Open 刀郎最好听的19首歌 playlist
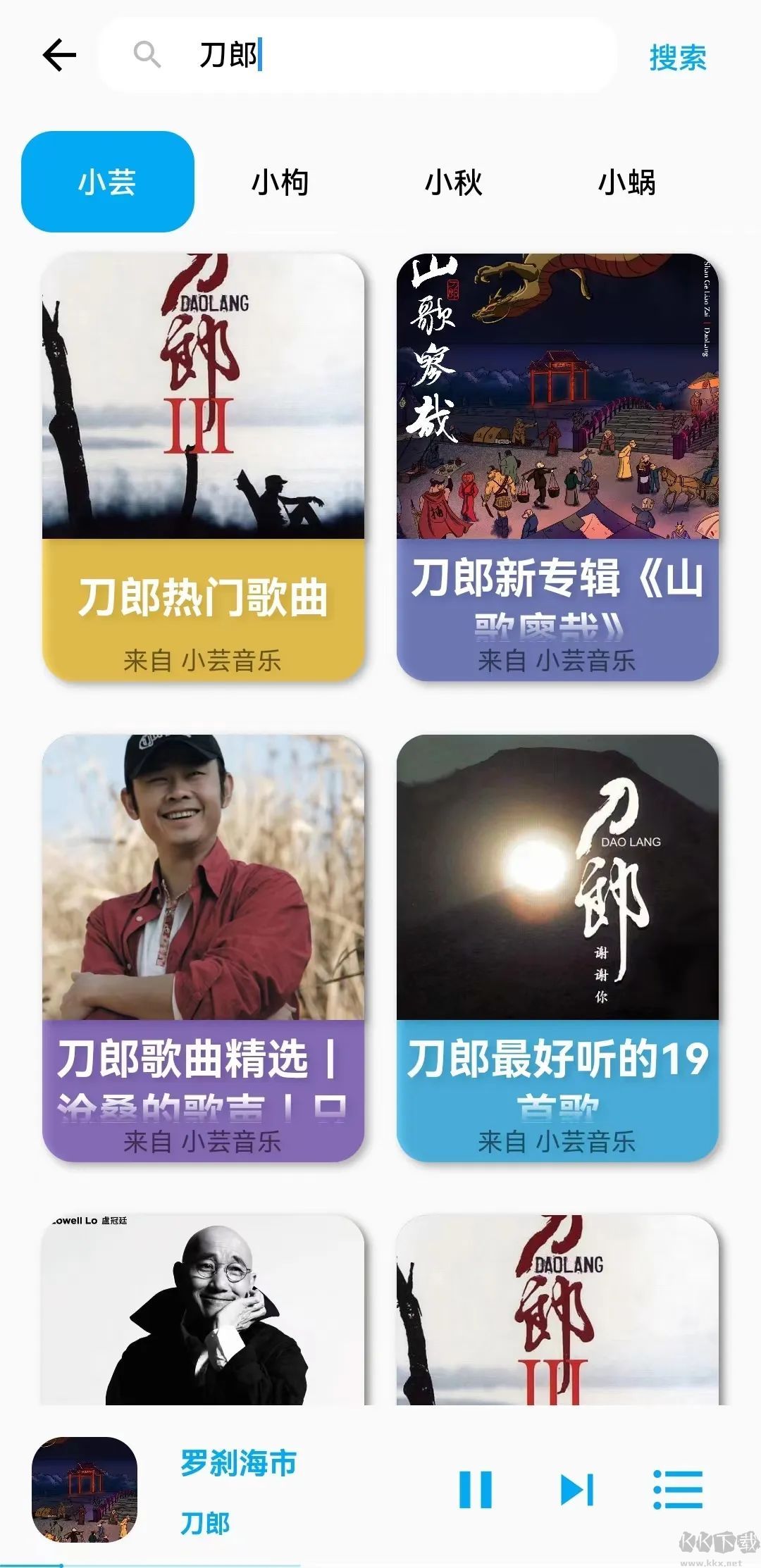 click(x=556, y=937)
